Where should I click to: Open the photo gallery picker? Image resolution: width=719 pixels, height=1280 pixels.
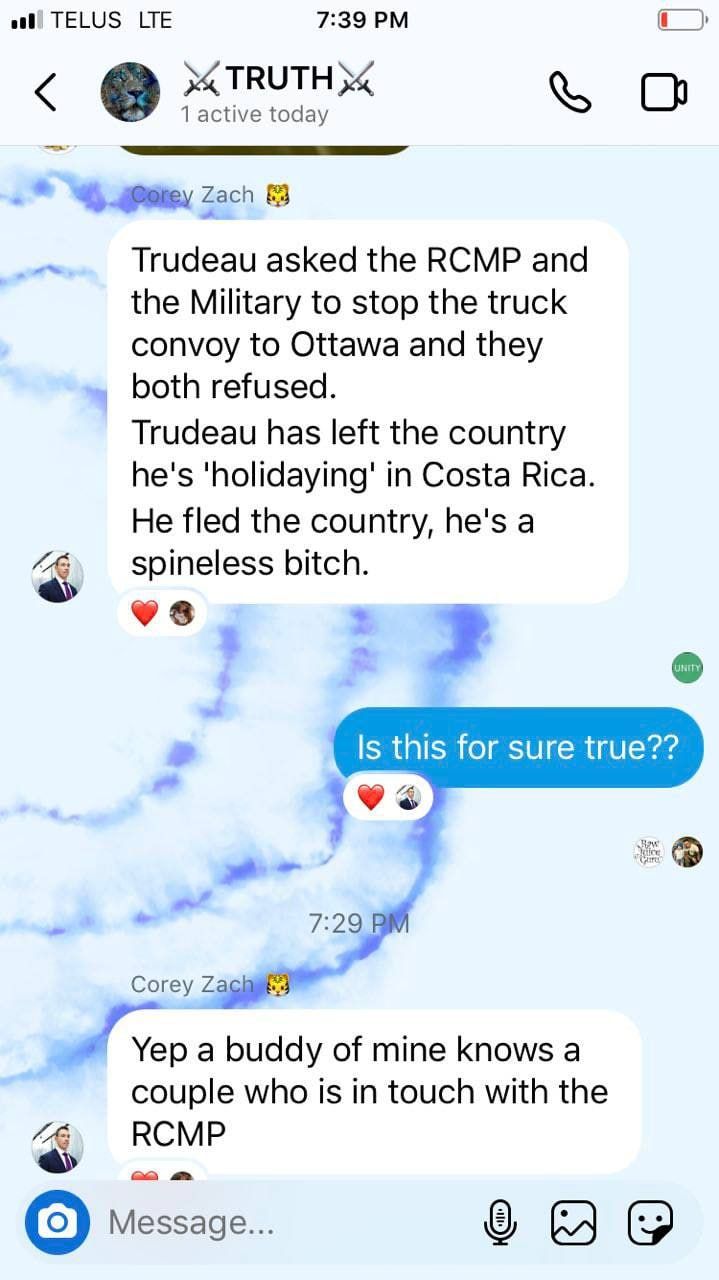coord(574,1222)
